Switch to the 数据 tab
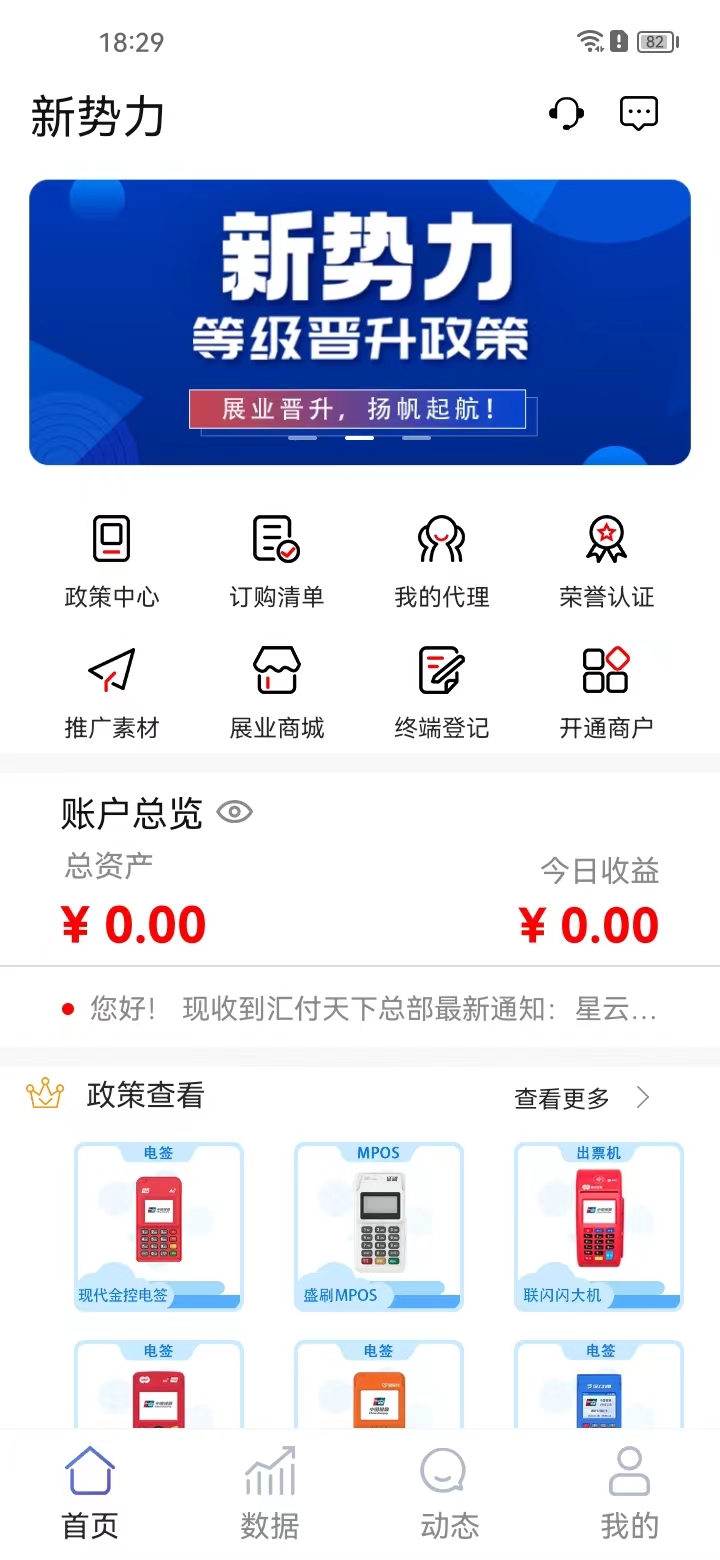 [x=270, y=1493]
